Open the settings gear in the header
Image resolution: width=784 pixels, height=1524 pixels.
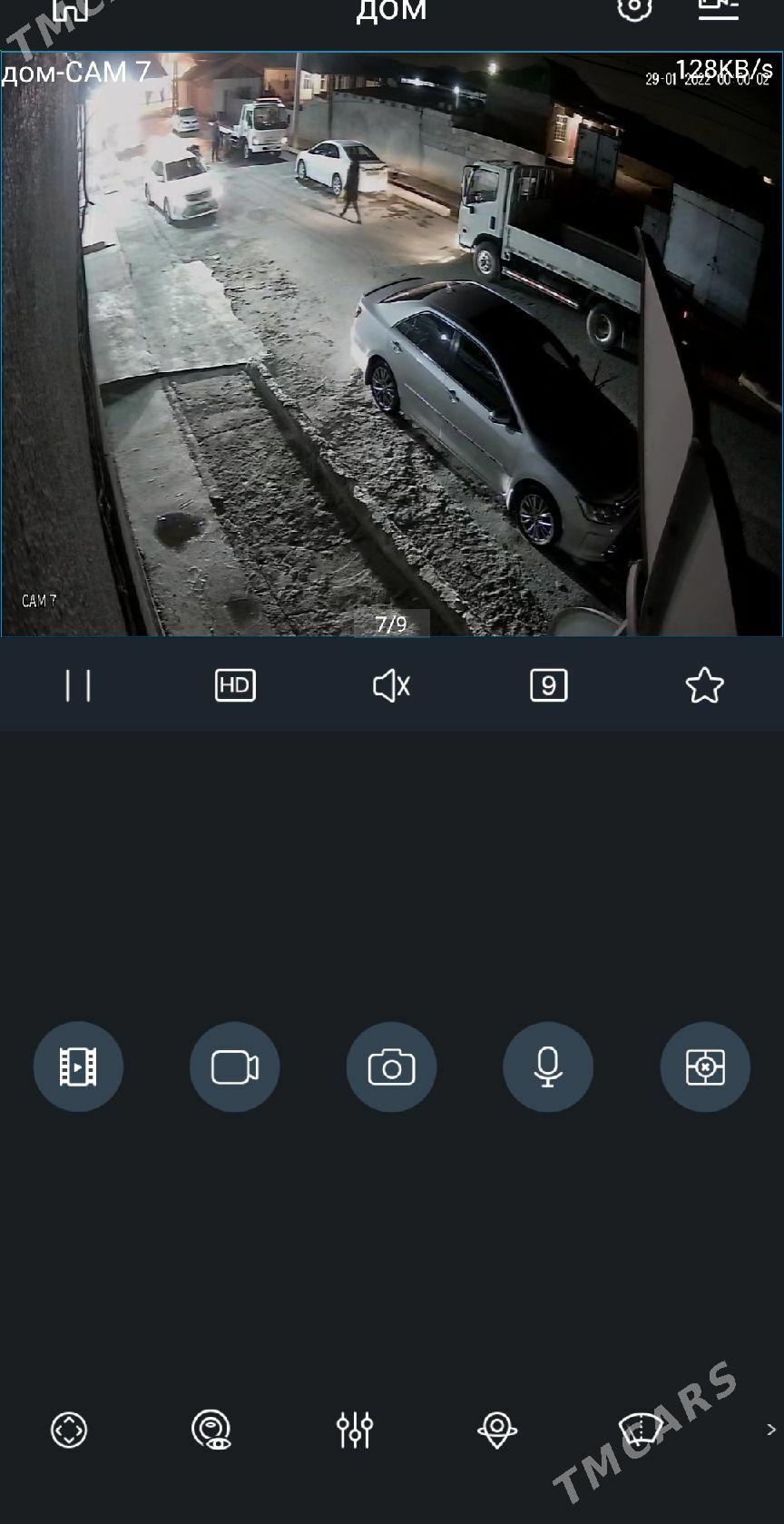[x=634, y=9]
